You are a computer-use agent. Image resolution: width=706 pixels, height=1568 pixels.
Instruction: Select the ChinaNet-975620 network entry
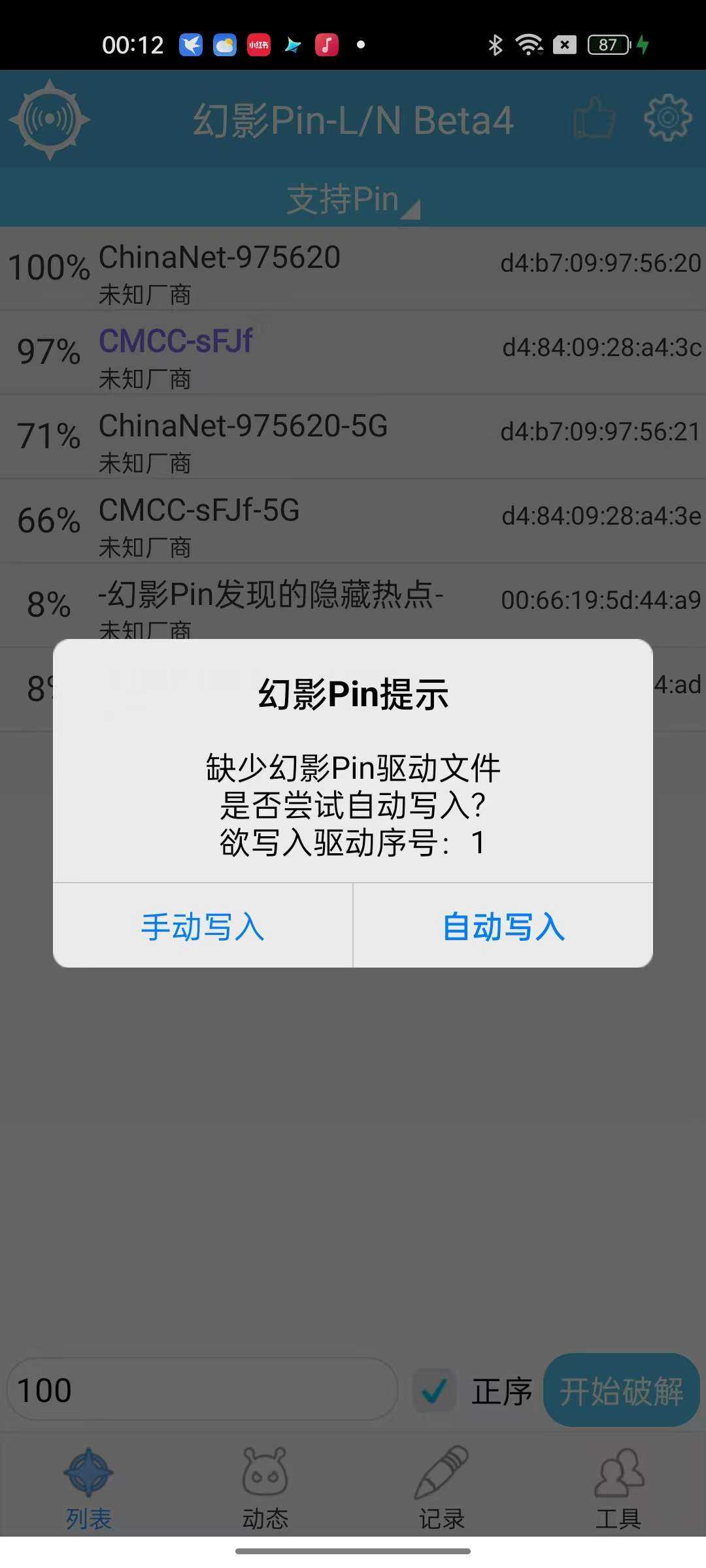click(261, 269)
